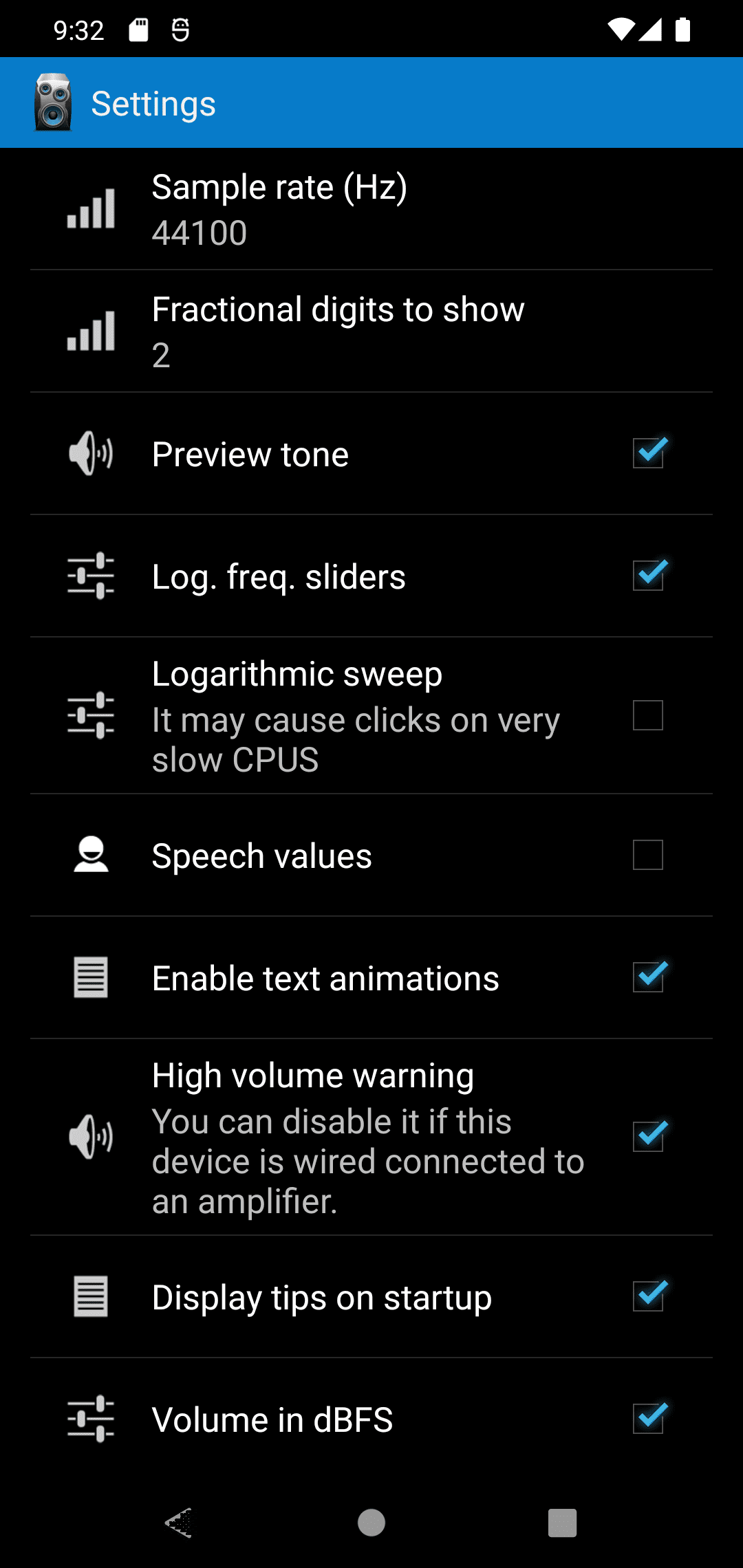Viewport: 743px width, 1568px height.
Task: Change Fractional digits to show
Action: click(371, 331)
